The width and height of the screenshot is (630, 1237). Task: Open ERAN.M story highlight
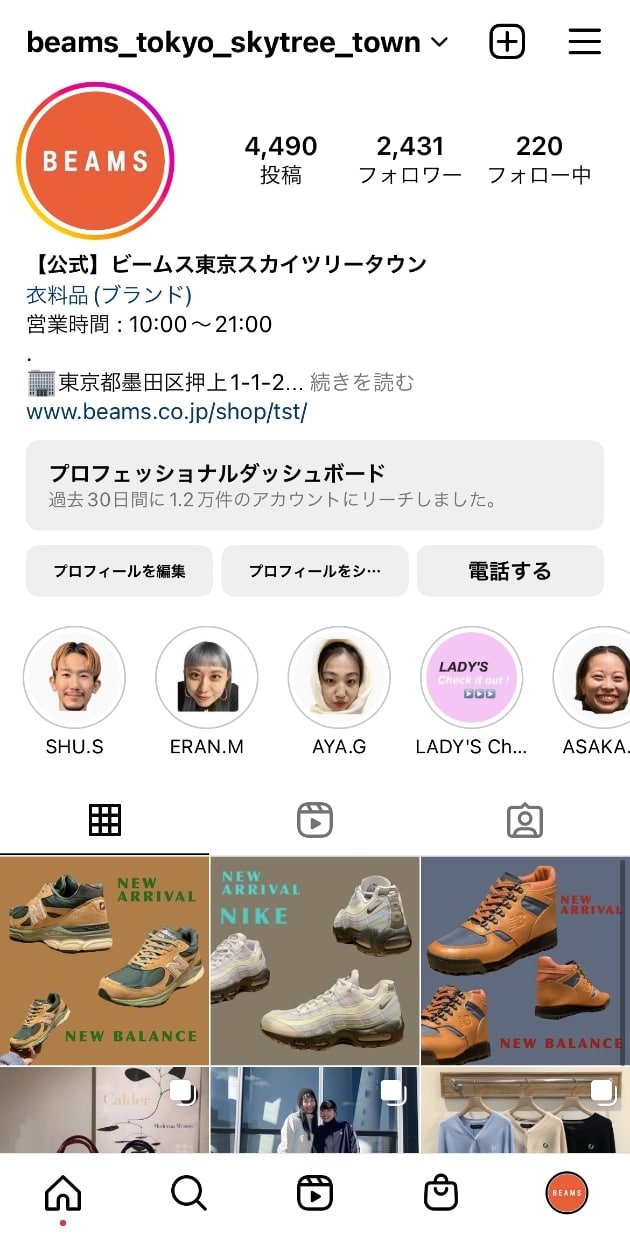(207, 677)
